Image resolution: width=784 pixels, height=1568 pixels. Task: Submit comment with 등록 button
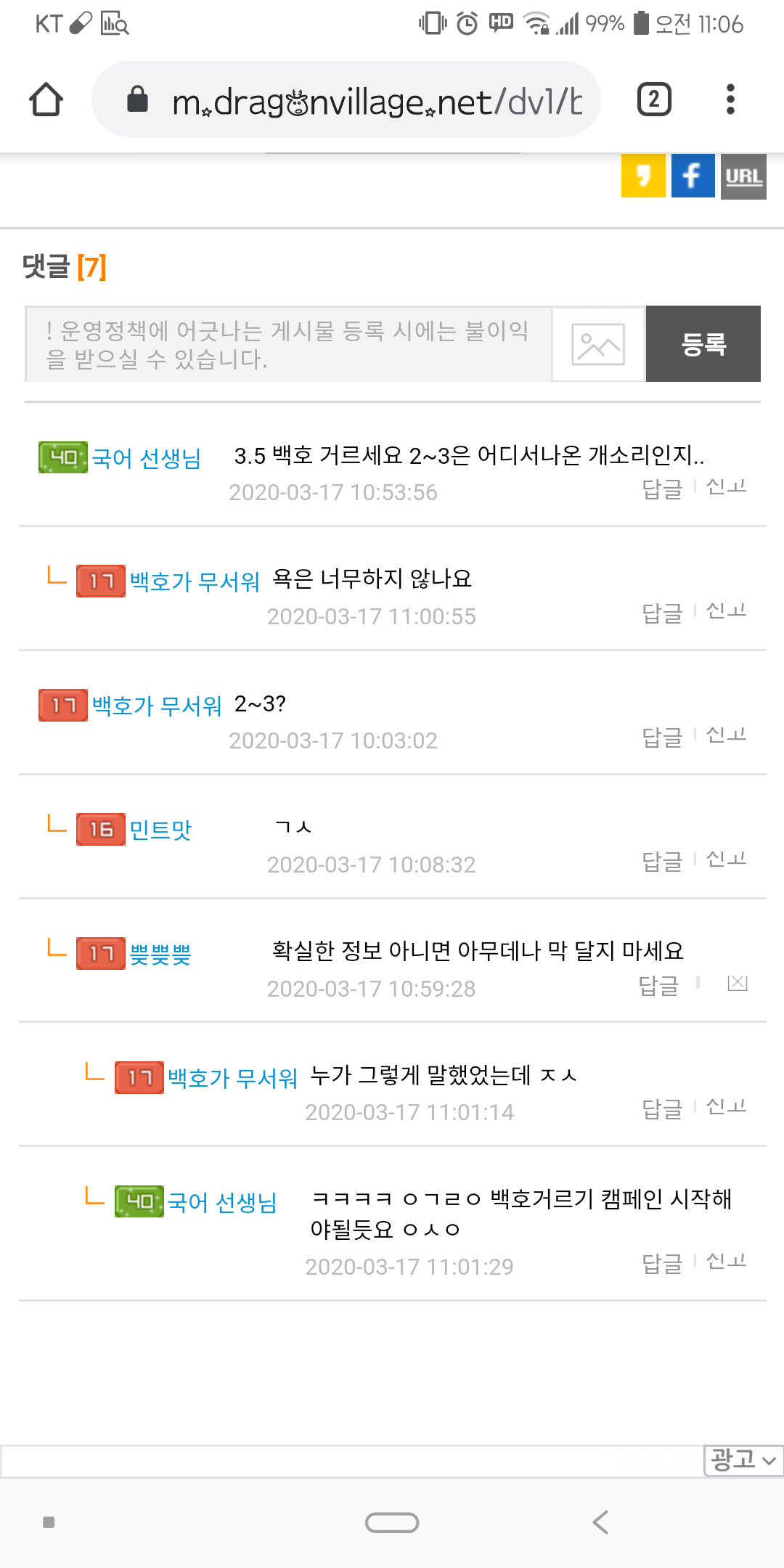pyautogui.click(x=703, y=344)
